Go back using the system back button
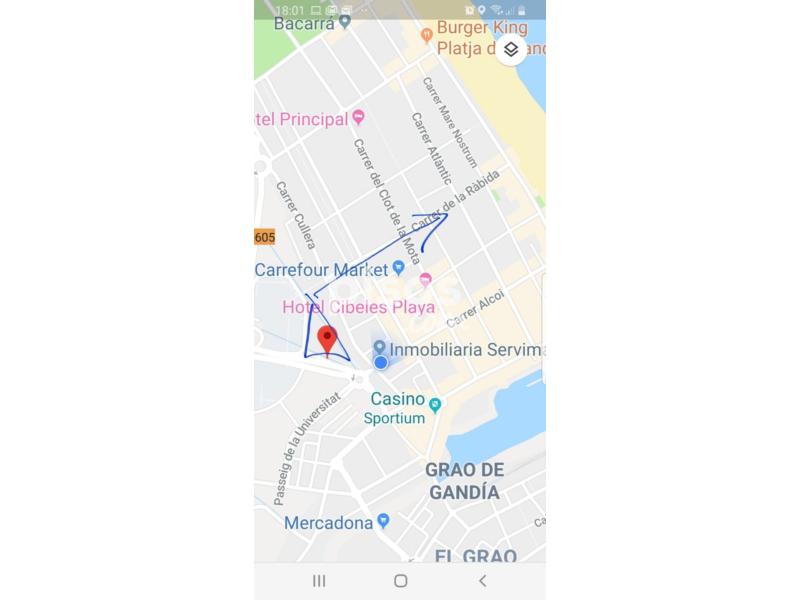Image resolution: width=800 pixels, height=600 pixels. pos(482,580)
